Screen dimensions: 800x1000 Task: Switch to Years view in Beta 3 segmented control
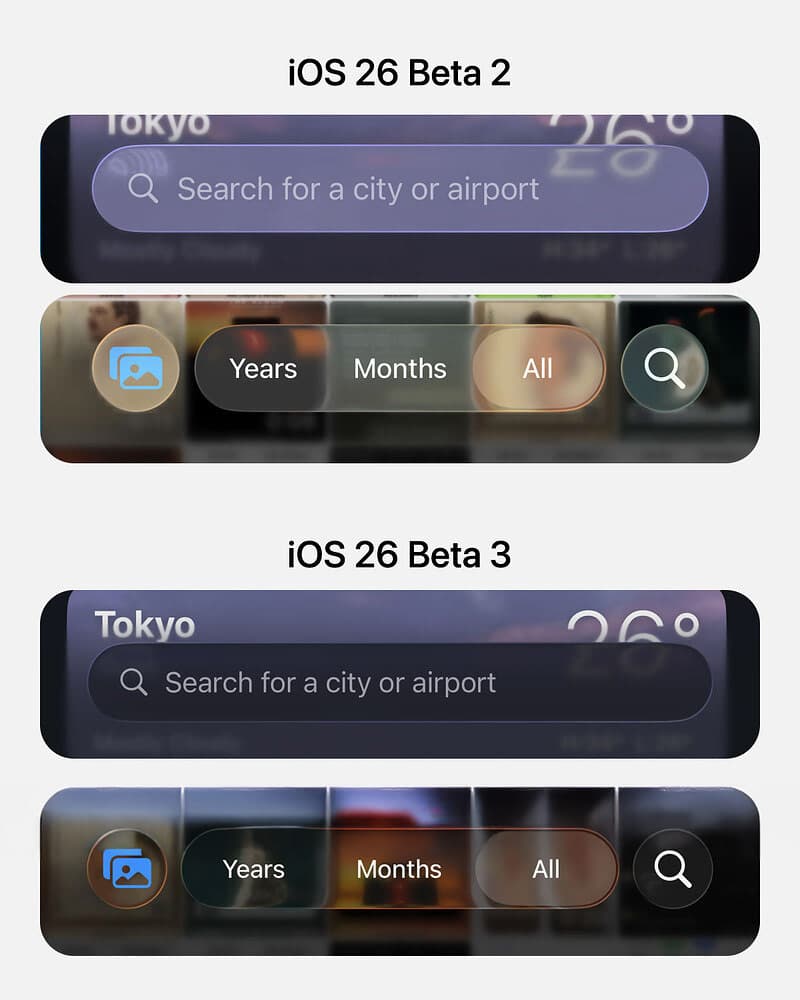point(255,869)
